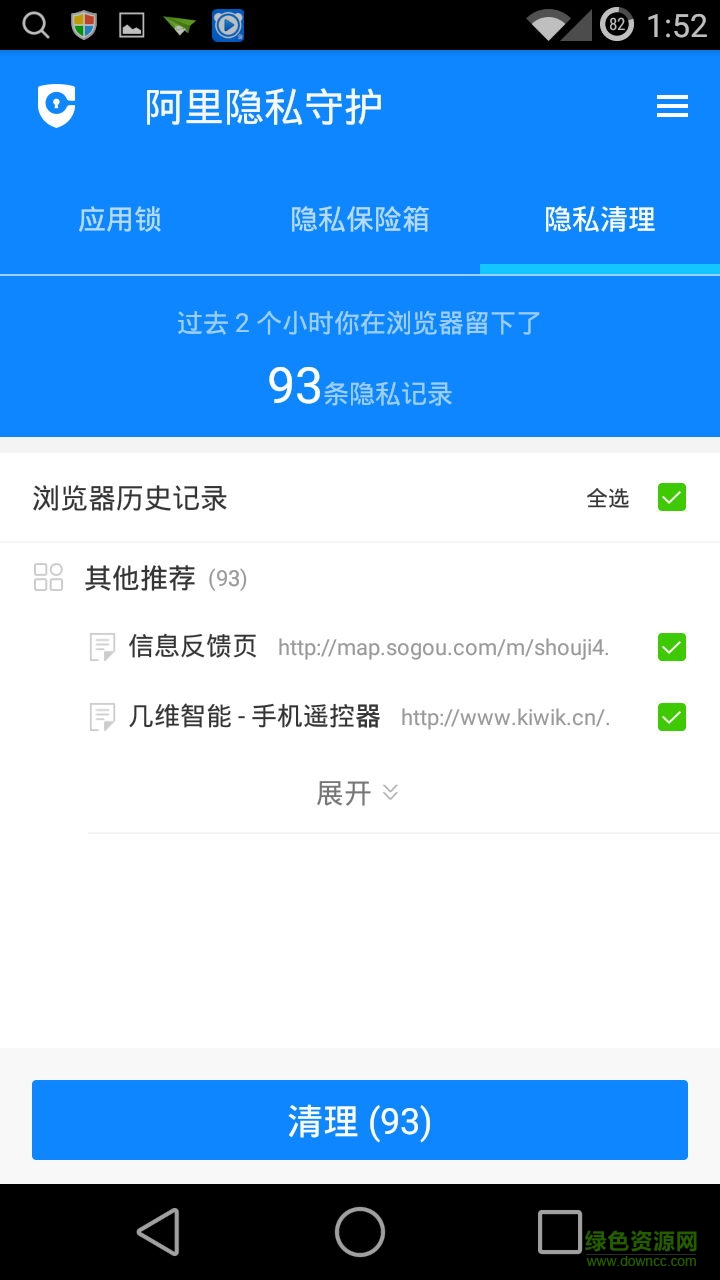Uncheck the 信息反馈页 history entry
Screen dimensions: 720x1280
tap(671, 647)
